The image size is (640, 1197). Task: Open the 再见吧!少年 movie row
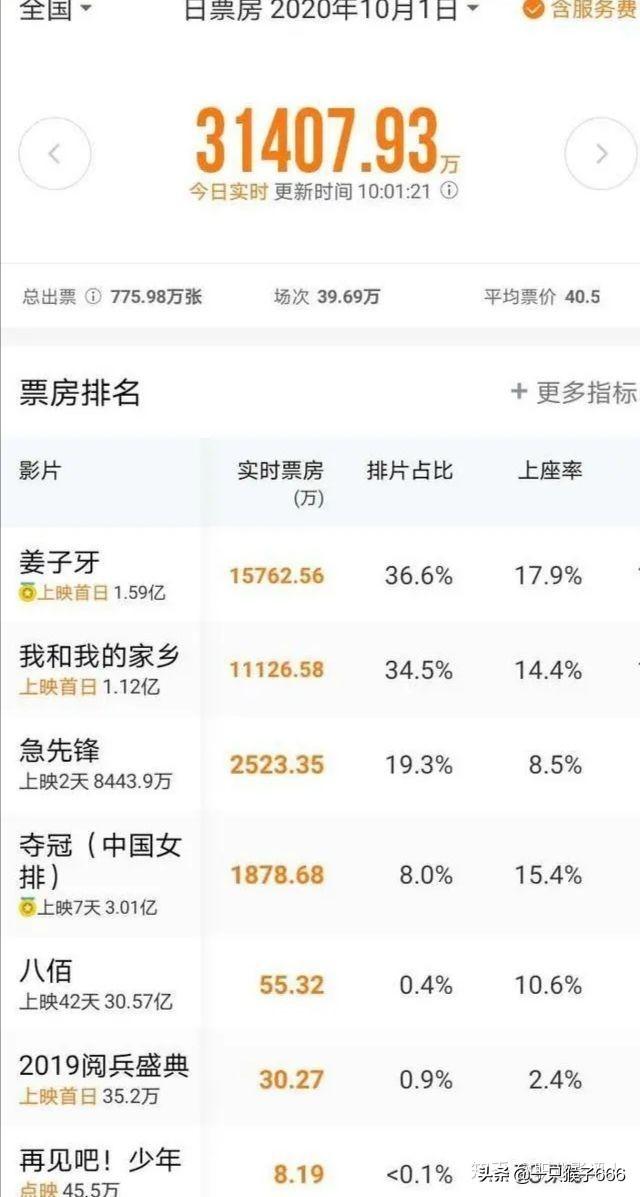click(320, 1163)
